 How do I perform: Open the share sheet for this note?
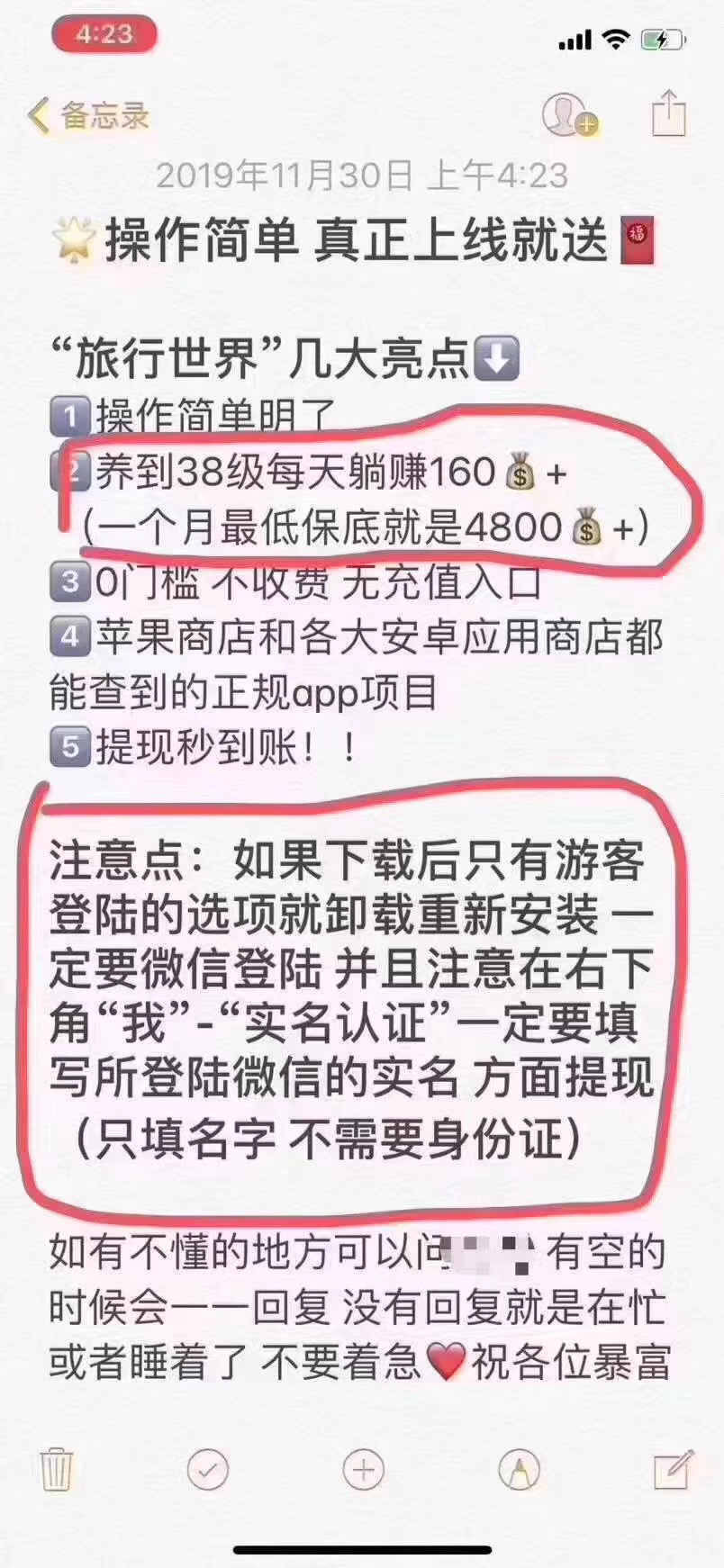668,113
